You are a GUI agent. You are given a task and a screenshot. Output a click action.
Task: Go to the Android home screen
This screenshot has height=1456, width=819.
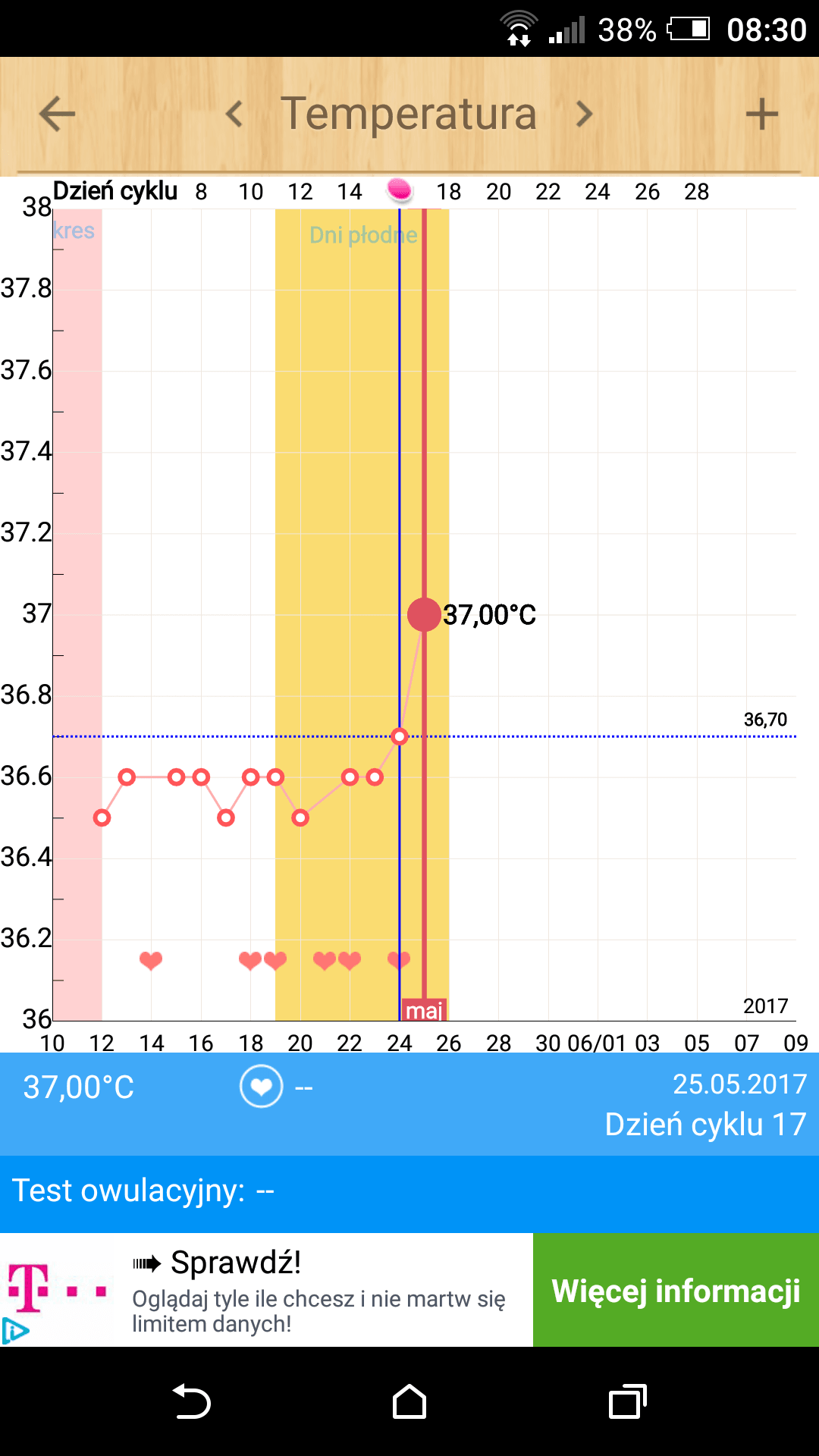[409, 1401]
